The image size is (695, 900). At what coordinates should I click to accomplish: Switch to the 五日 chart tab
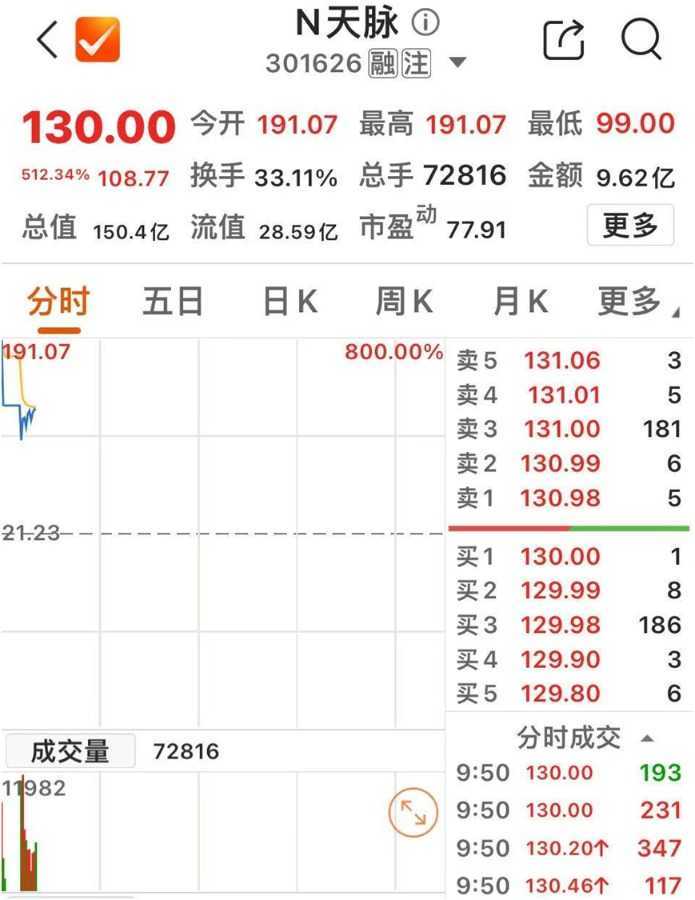(x=172, y=300)
